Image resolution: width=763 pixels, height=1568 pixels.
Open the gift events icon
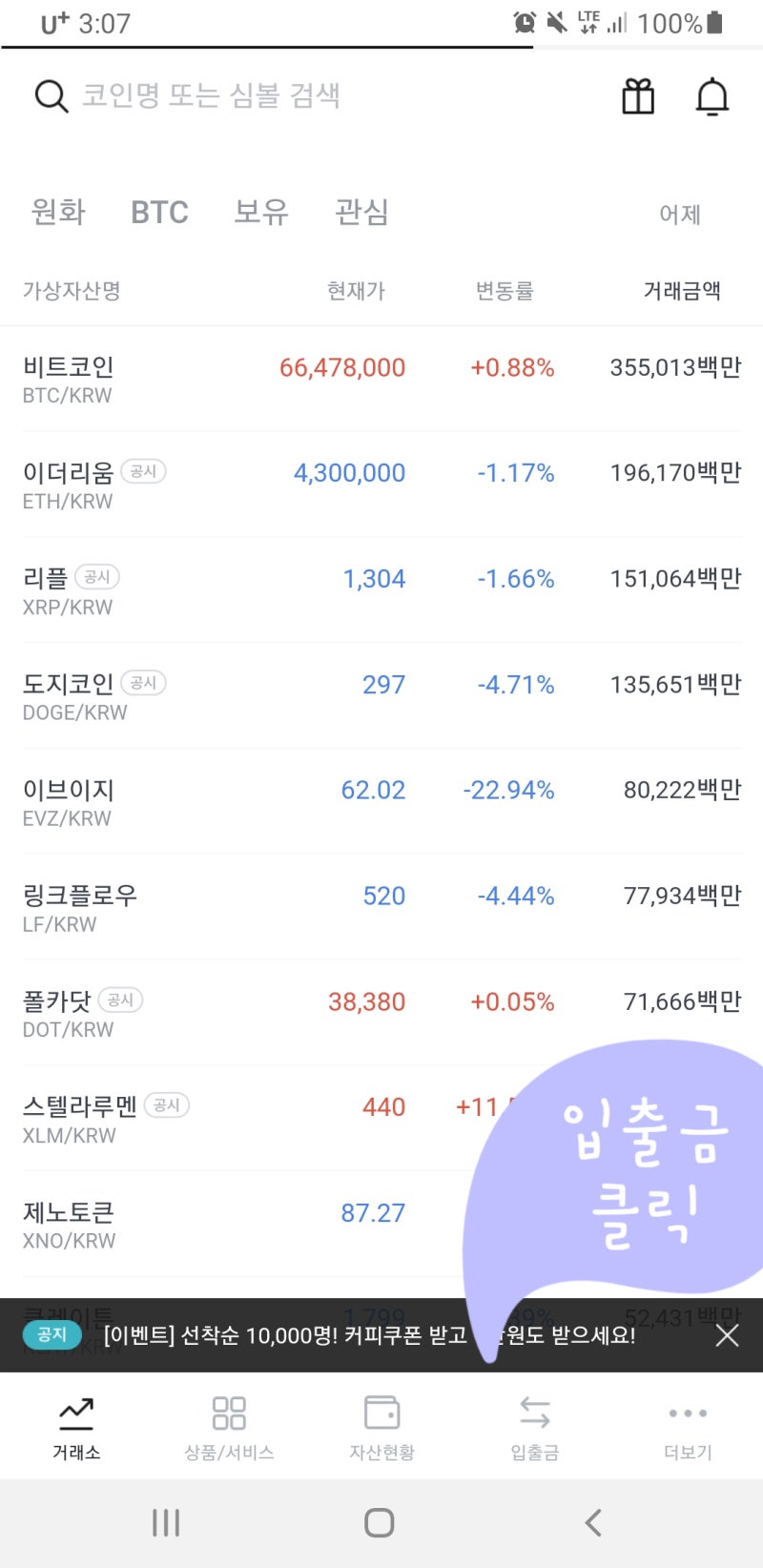pos(637,96)
